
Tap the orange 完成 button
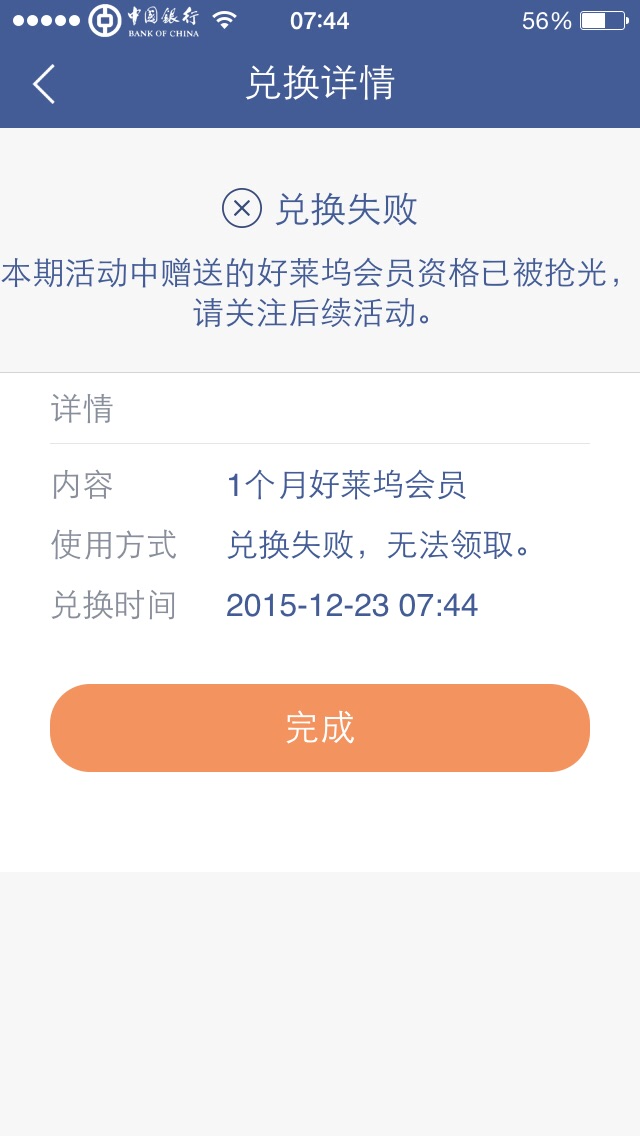[x=320, y=727]
